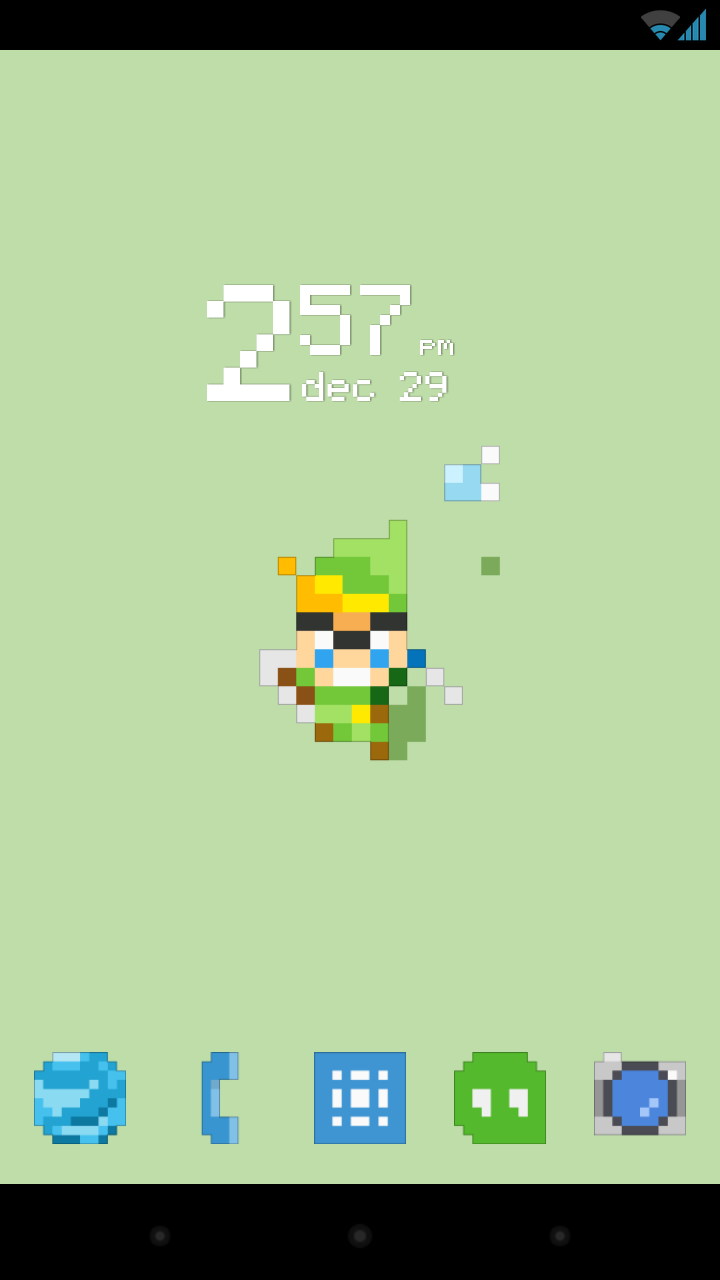The height and width of the screenshot is (1280, 720).
Task: Open the app drawer grid icon
Action: [x=360, y=1098]
